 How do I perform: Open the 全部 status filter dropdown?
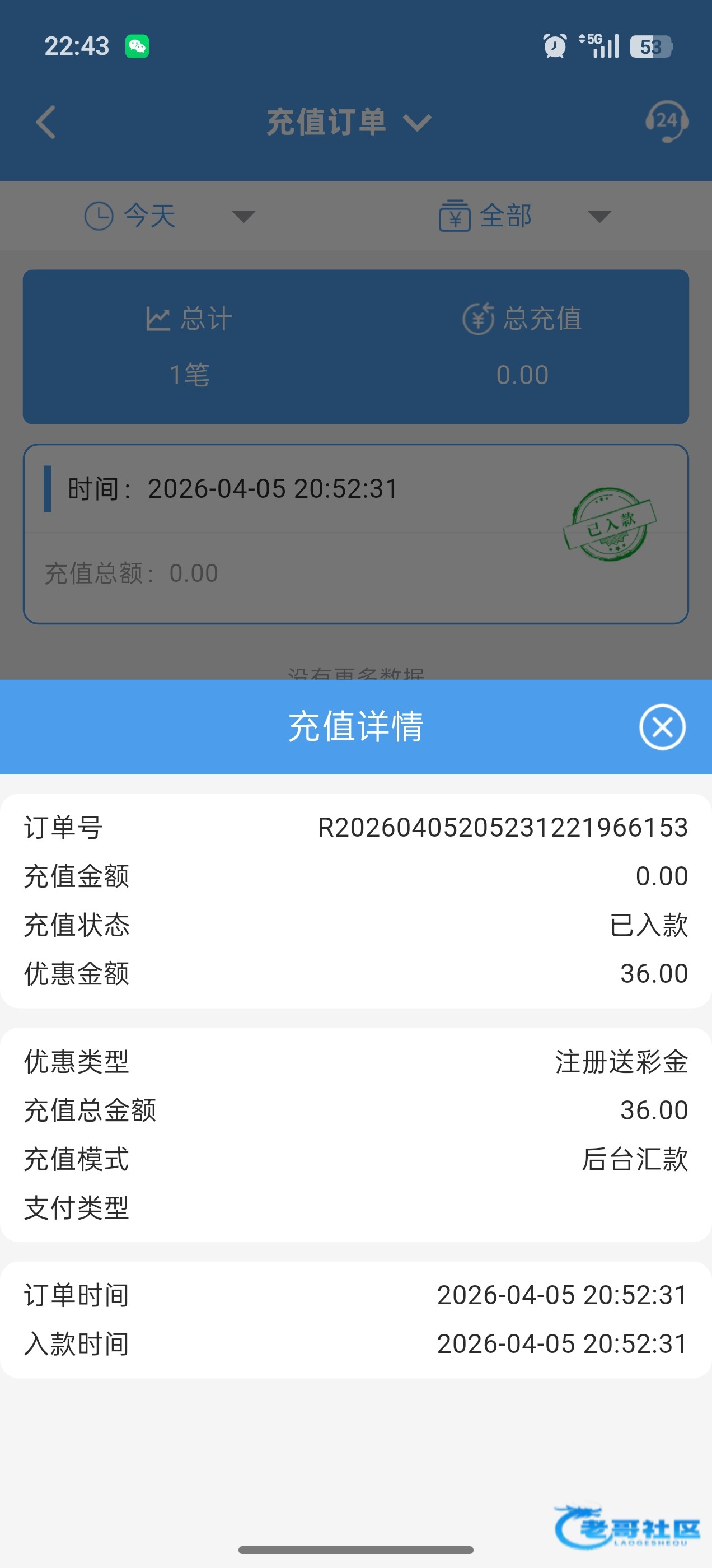(524, 216)
